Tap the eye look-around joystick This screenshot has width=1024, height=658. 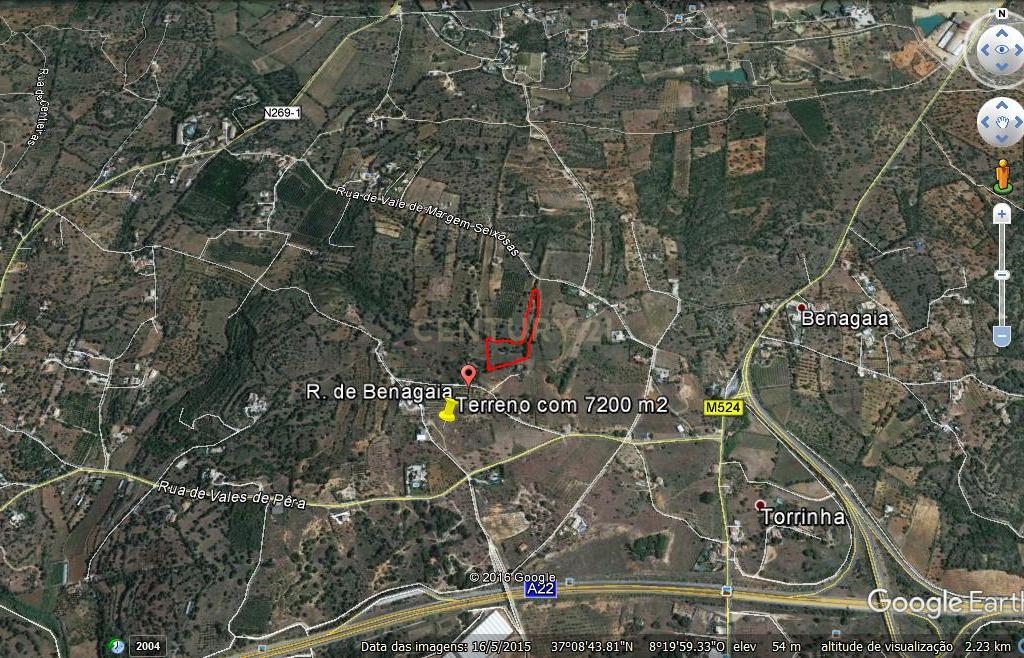[1001, 48]
